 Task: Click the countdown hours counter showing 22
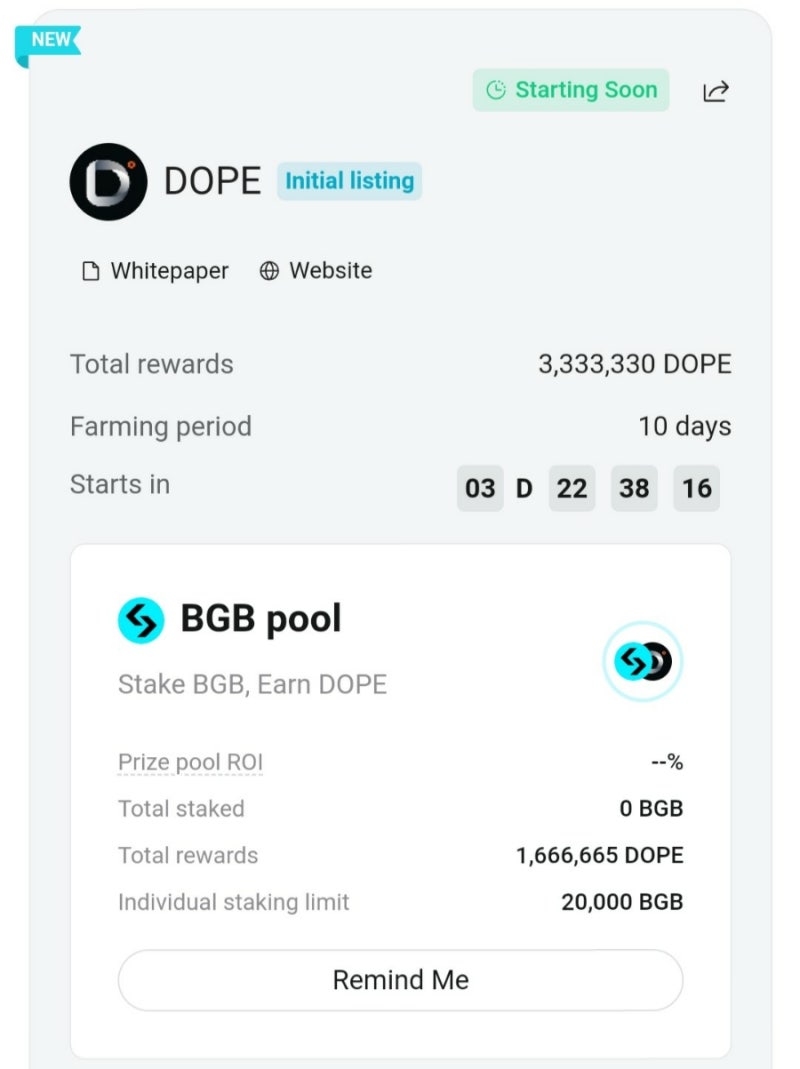[x=571, y=488]
